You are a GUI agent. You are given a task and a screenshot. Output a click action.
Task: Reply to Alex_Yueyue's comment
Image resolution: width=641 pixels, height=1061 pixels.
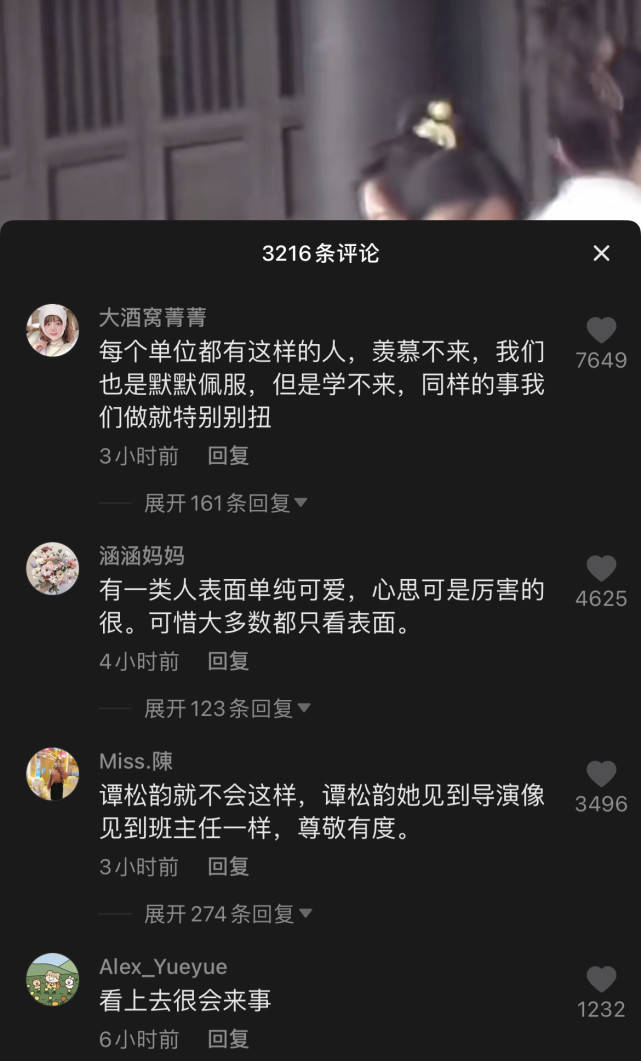click(228, 1039)
